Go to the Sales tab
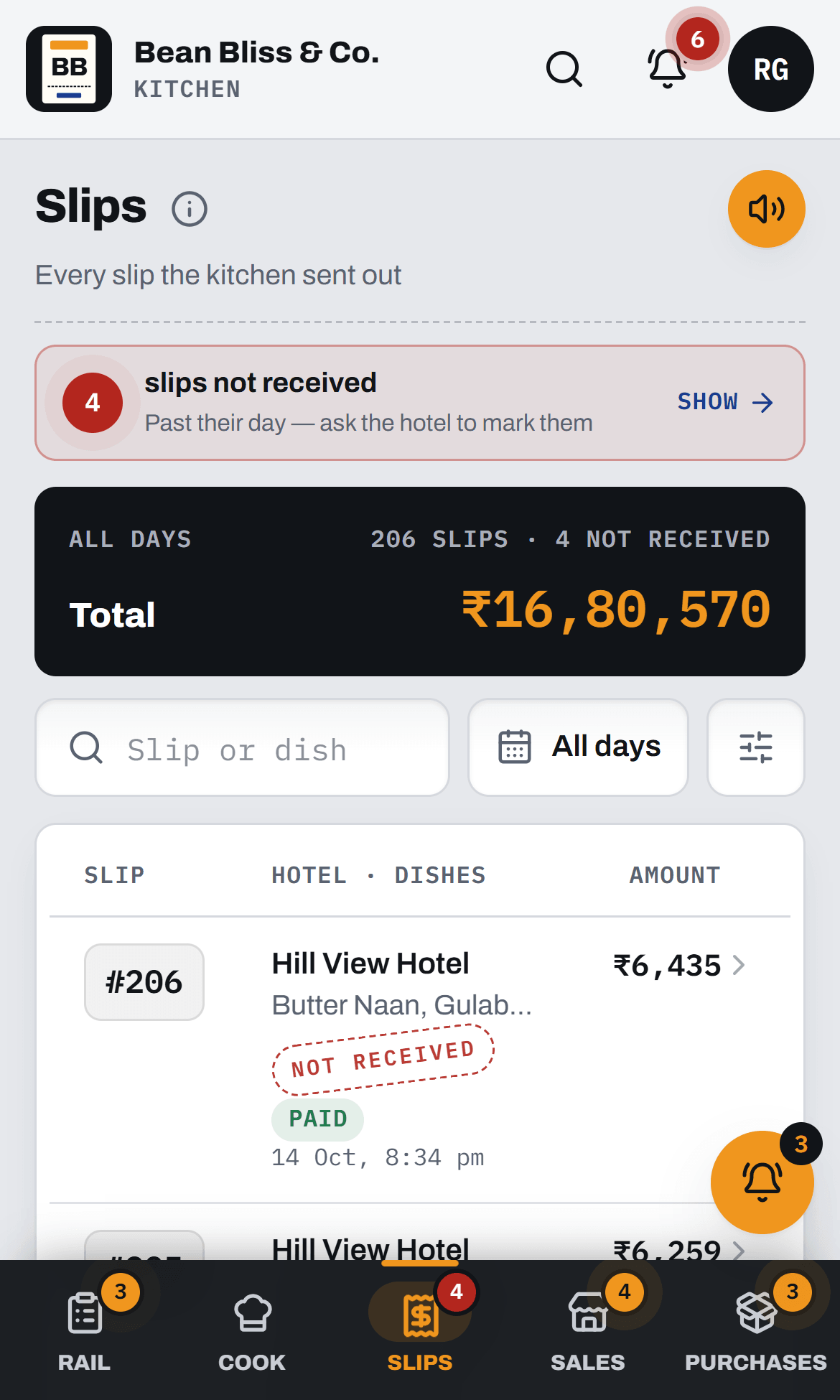840x1400 pixels. pos(588,1330)
